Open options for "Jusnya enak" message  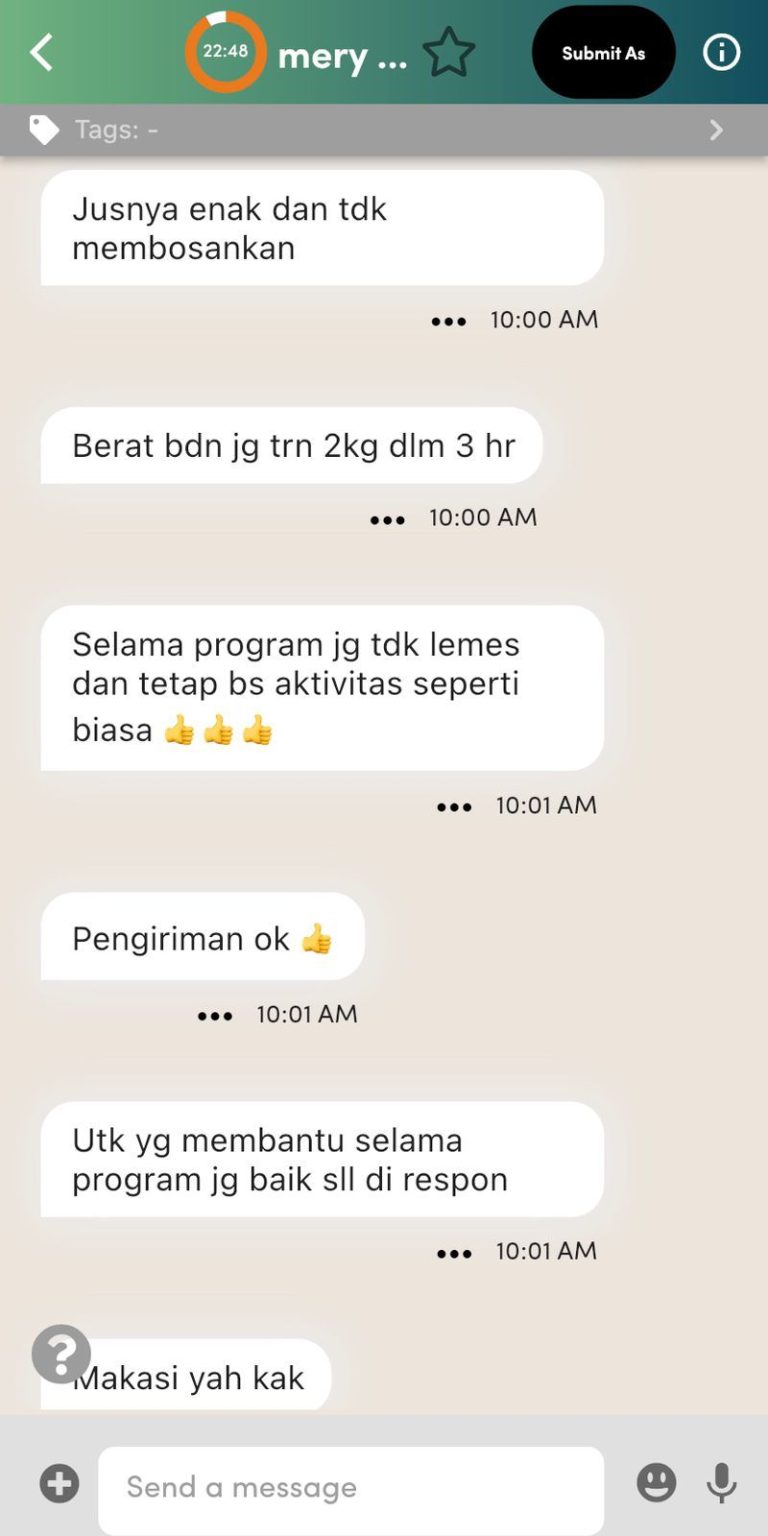[449, 321]
